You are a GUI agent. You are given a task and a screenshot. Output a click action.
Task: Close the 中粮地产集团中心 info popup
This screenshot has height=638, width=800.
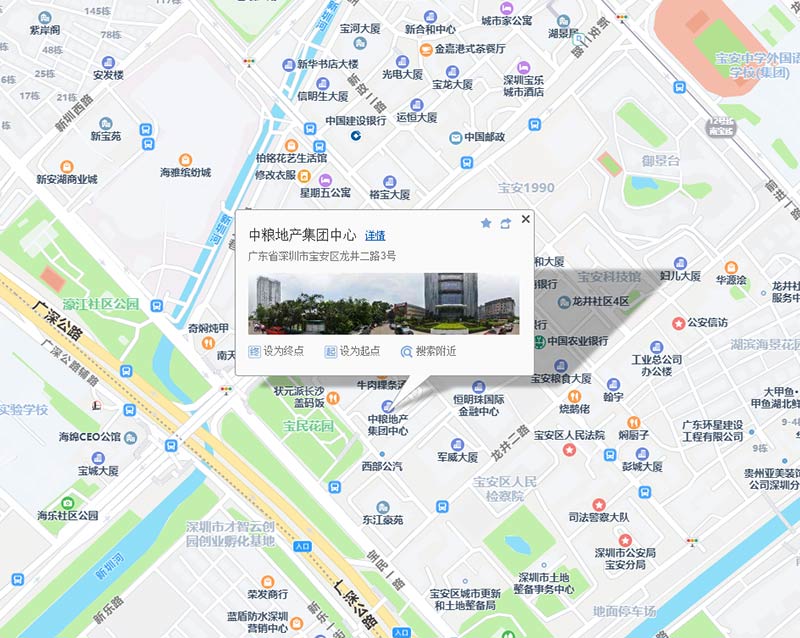pos(526,219)
